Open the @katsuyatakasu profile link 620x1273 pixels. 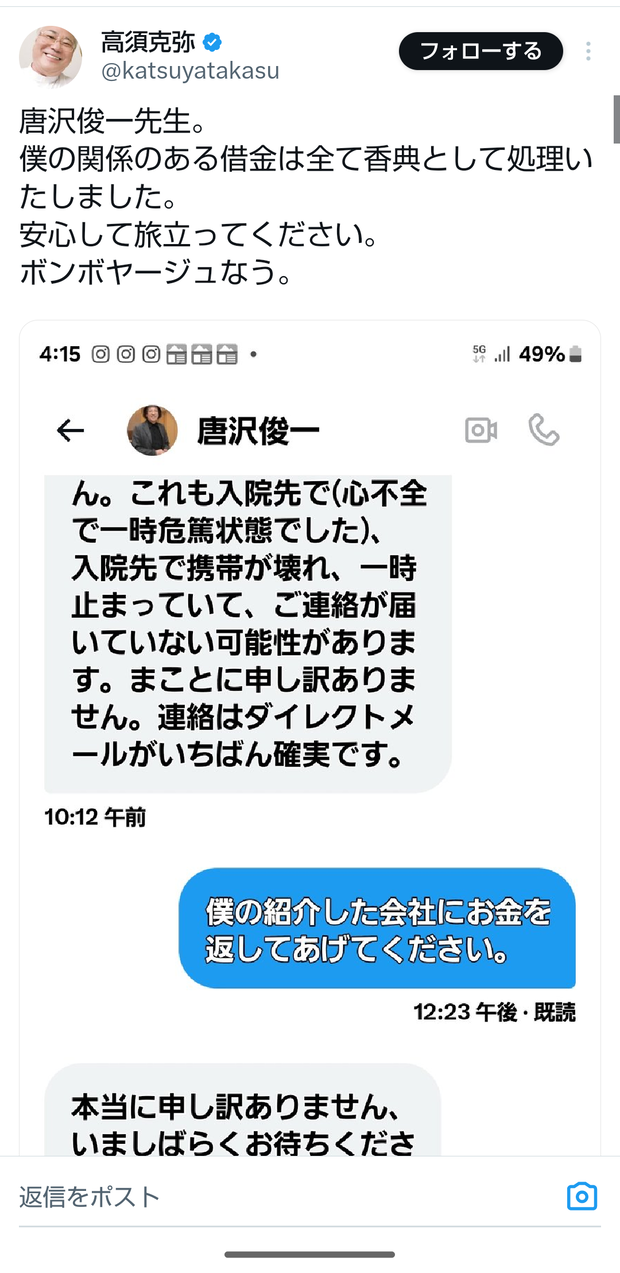coord(190,71)
